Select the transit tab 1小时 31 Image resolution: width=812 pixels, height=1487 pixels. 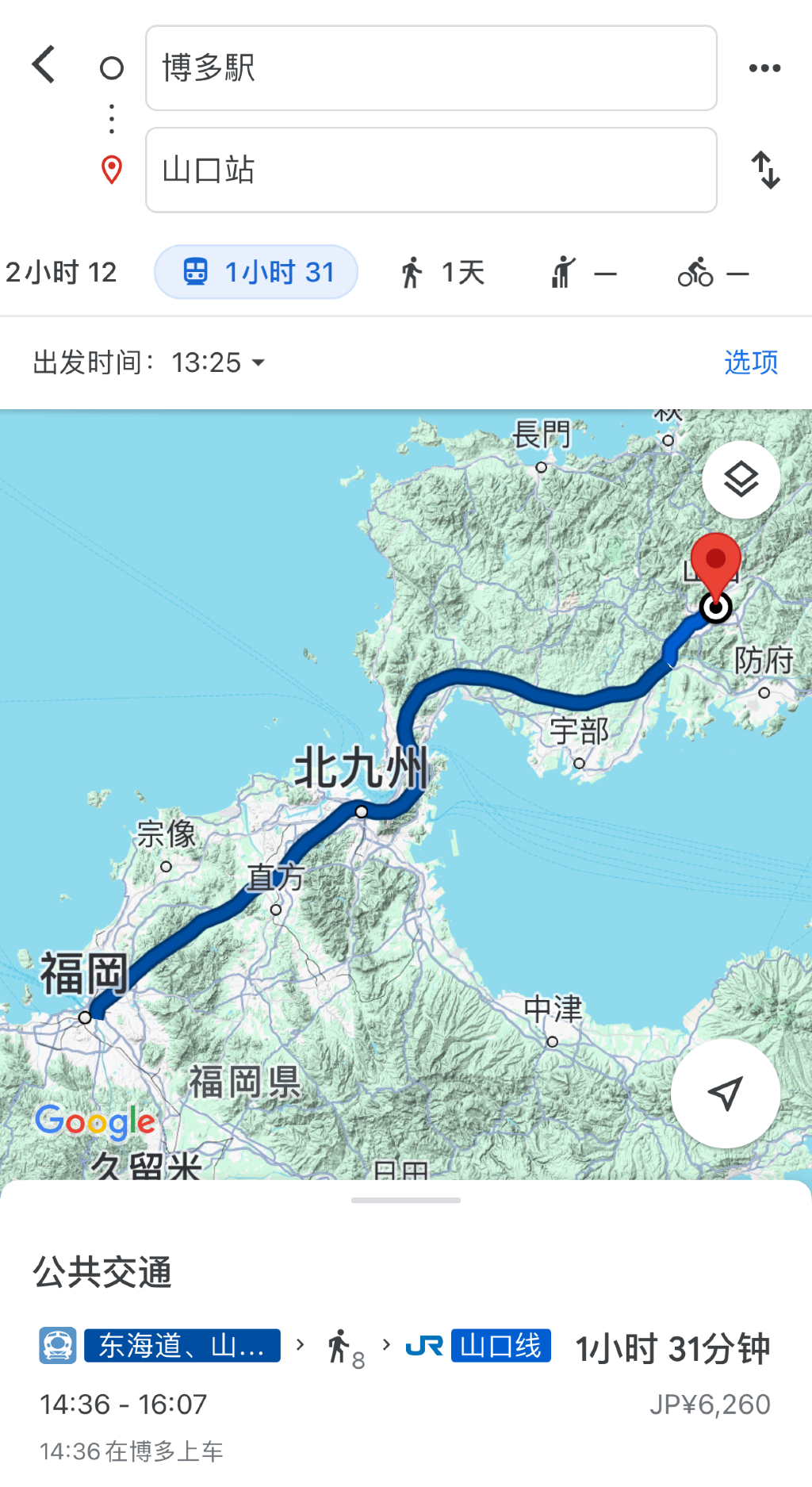click(x=256, y=272)
